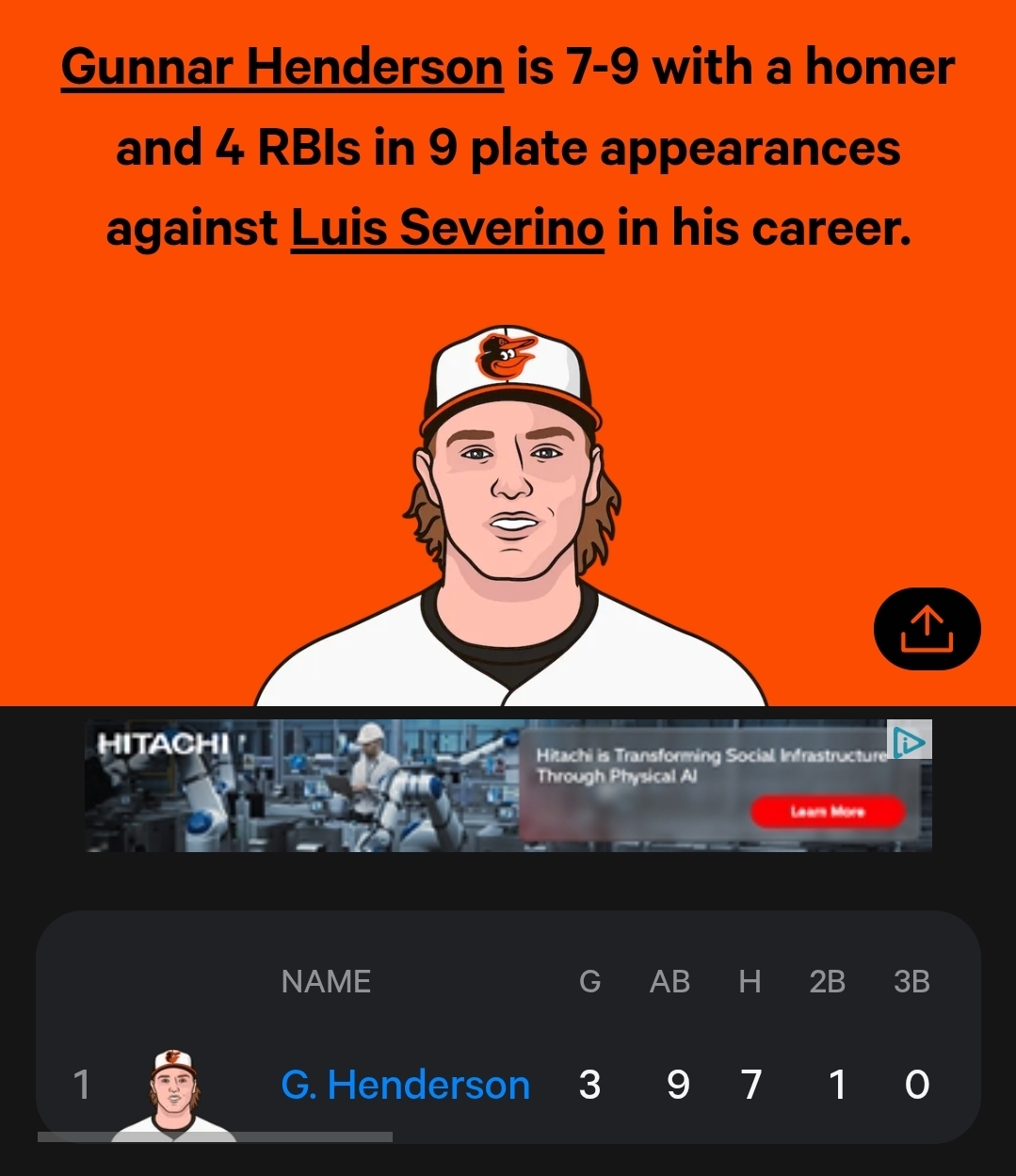
Task: Open G. Henderson's profile from the stats table
Action: (x=405, y=1085)
